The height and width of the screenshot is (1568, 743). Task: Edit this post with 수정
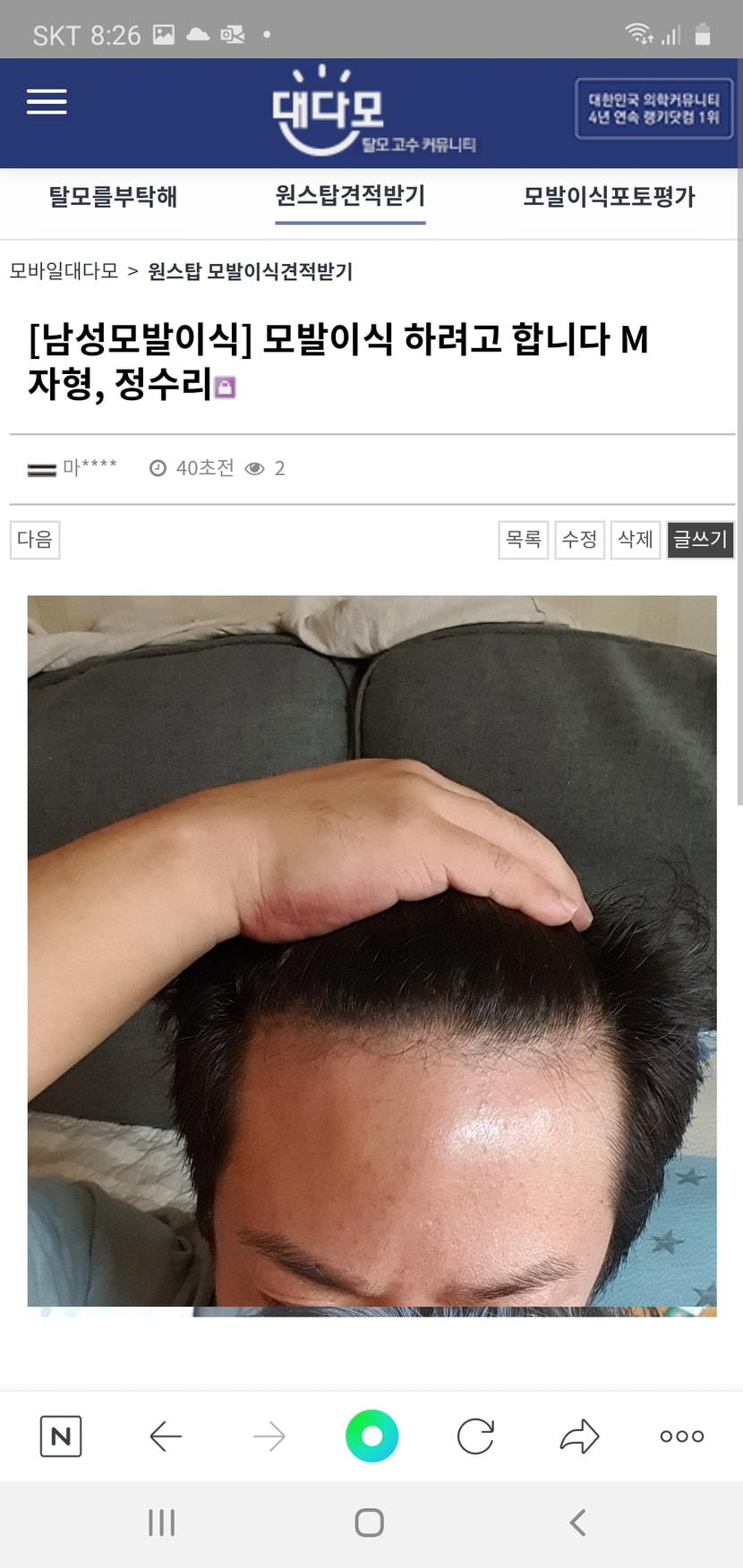(x=579, y=540)
